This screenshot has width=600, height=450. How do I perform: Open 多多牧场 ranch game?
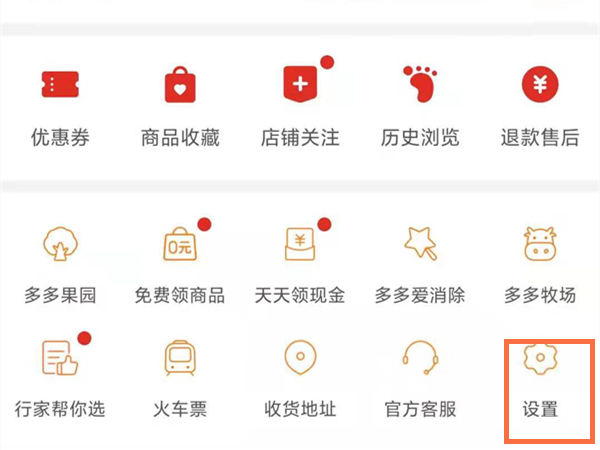pyautogui.click(x=540, y=263)
